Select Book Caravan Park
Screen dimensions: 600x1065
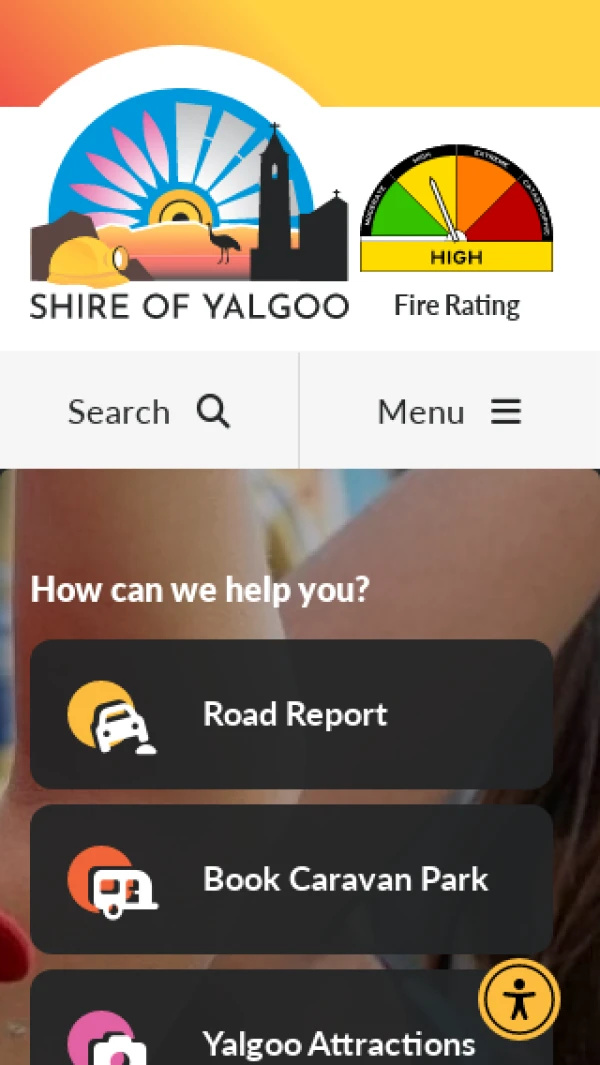(x=291, y=879)
